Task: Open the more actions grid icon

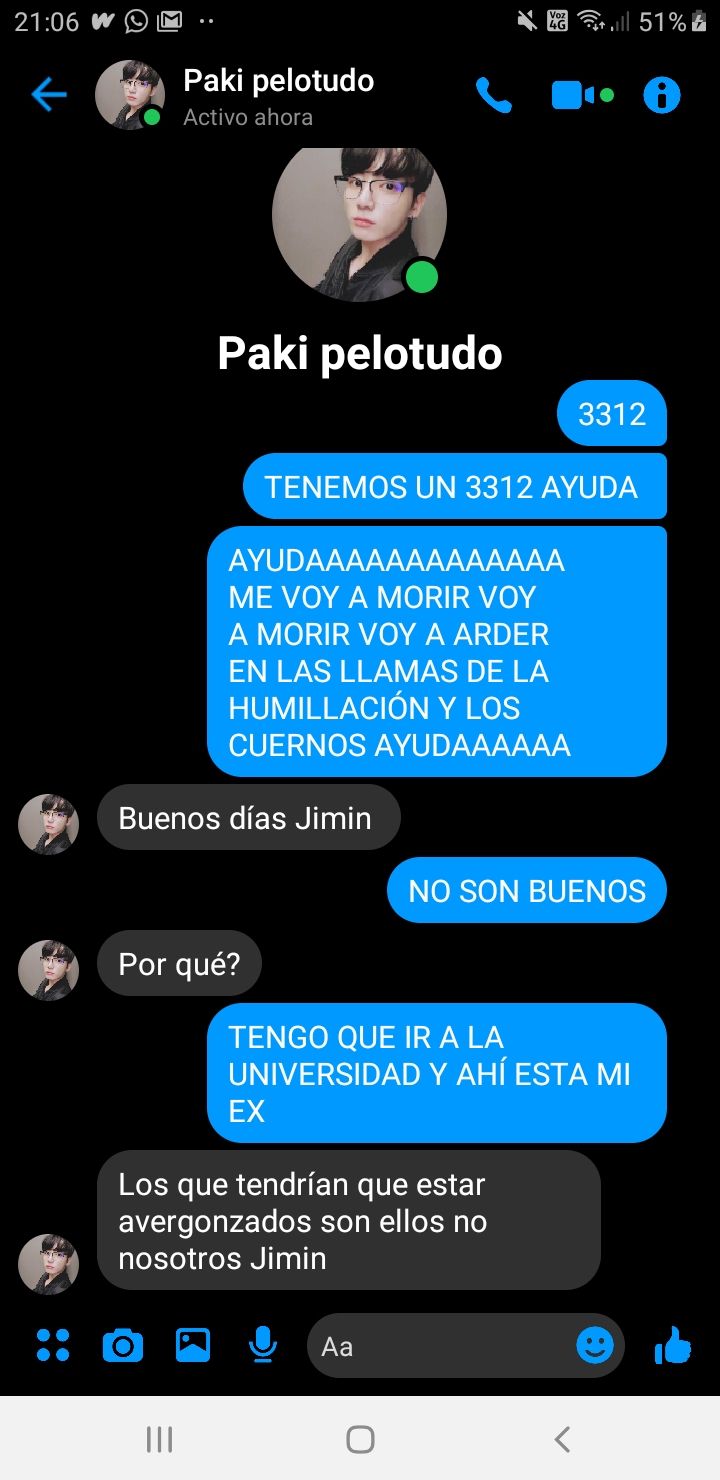Action: click(x=53, y=1345)
